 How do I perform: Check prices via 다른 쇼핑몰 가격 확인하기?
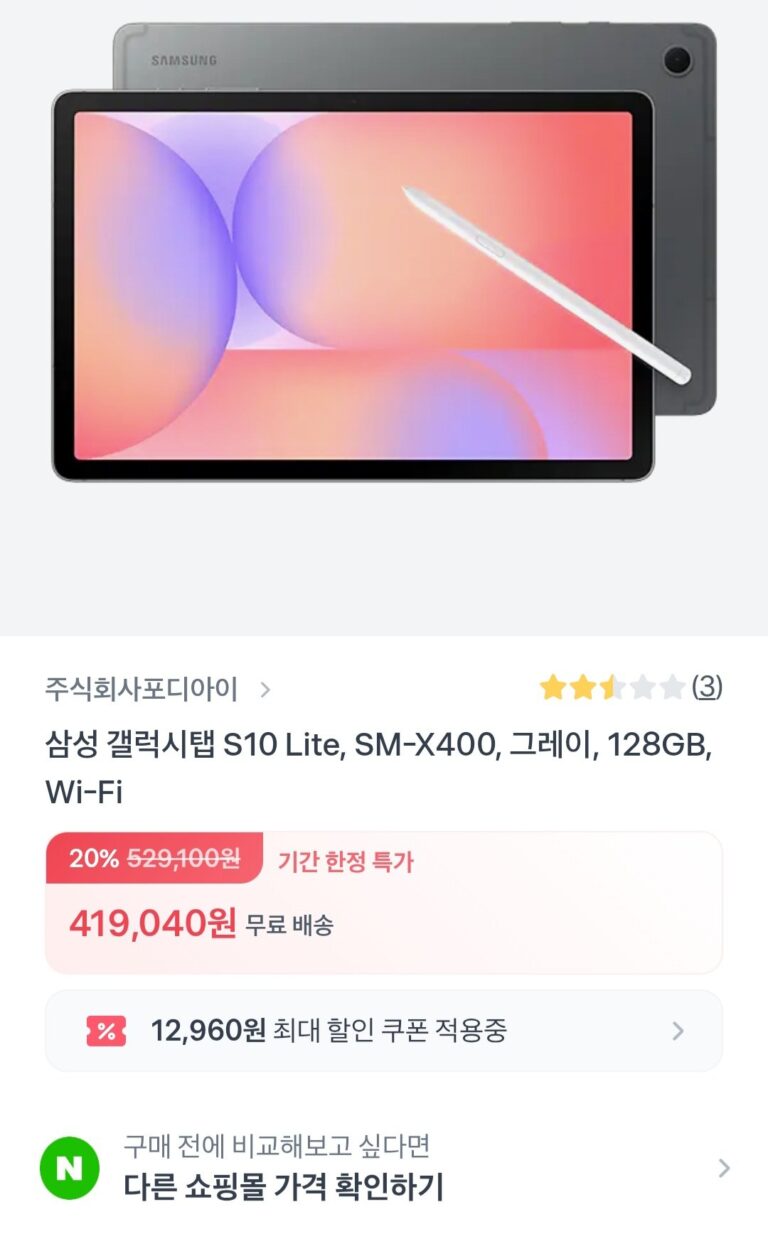[384, 1168]
